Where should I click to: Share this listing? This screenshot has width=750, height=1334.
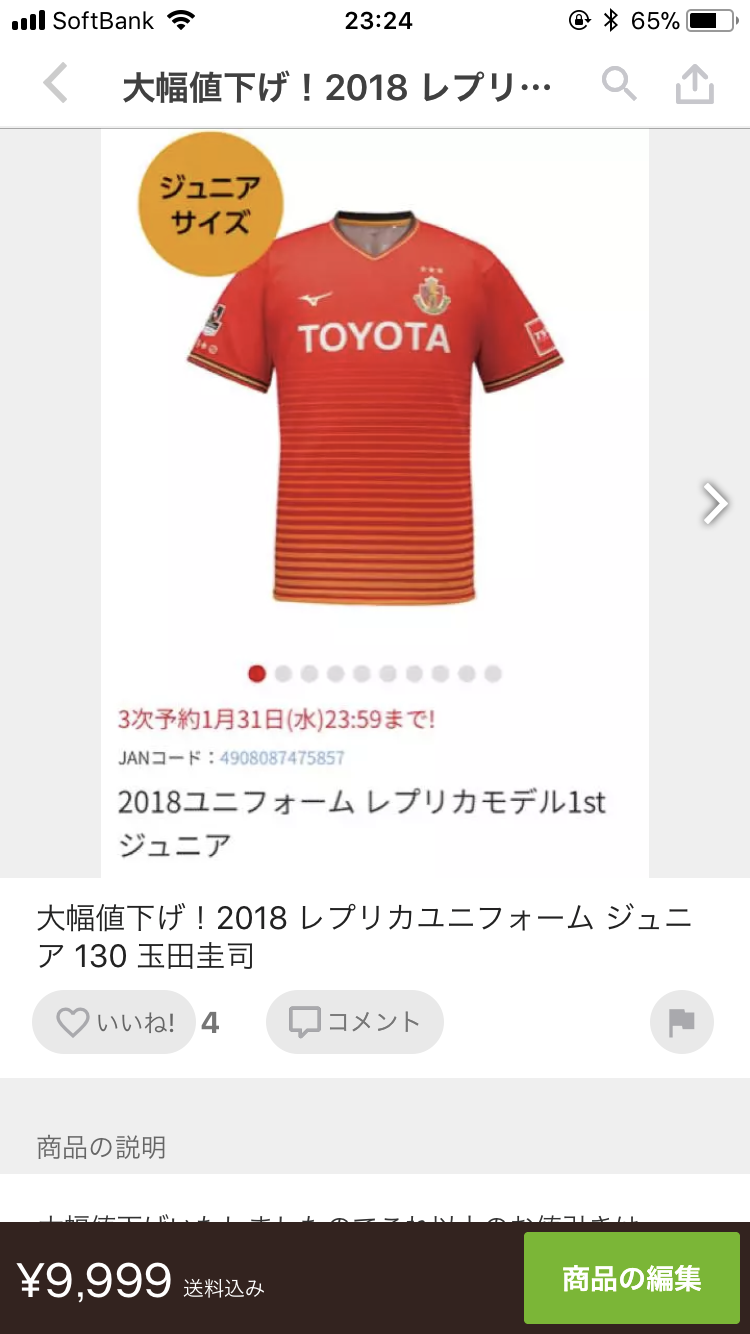[x=695, y=86]
